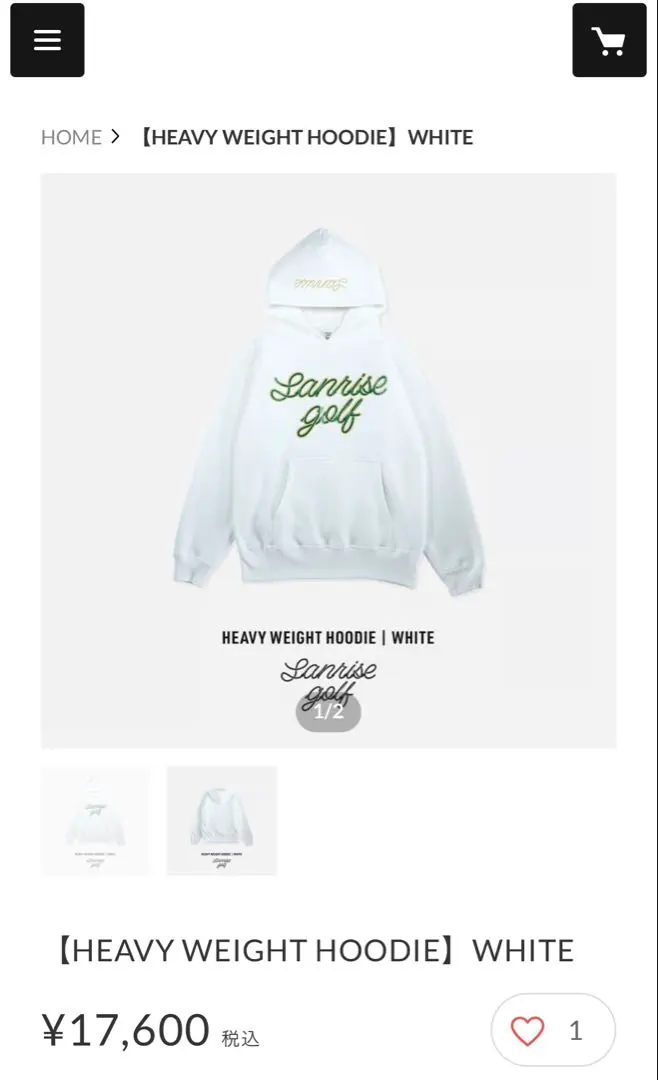Select the front view hoodie thumbnail
The height and width of the screenshot is (1080, 658).
[95, 821]
